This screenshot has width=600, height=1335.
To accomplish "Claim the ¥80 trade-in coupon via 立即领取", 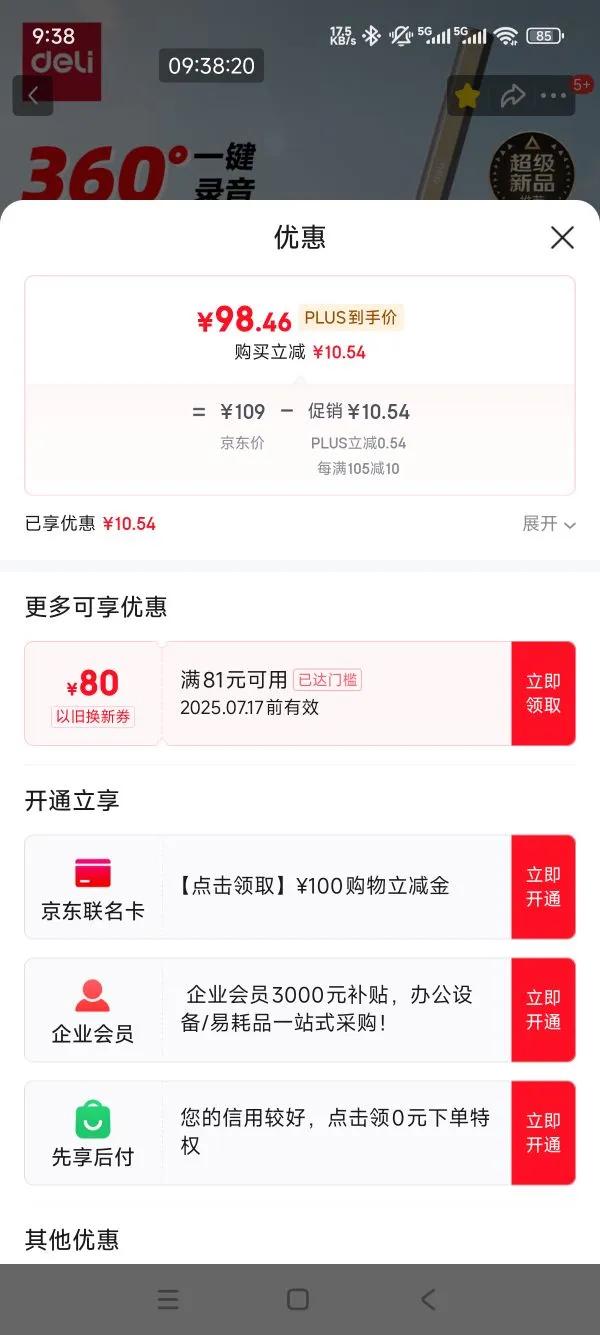I will point(543,693).
